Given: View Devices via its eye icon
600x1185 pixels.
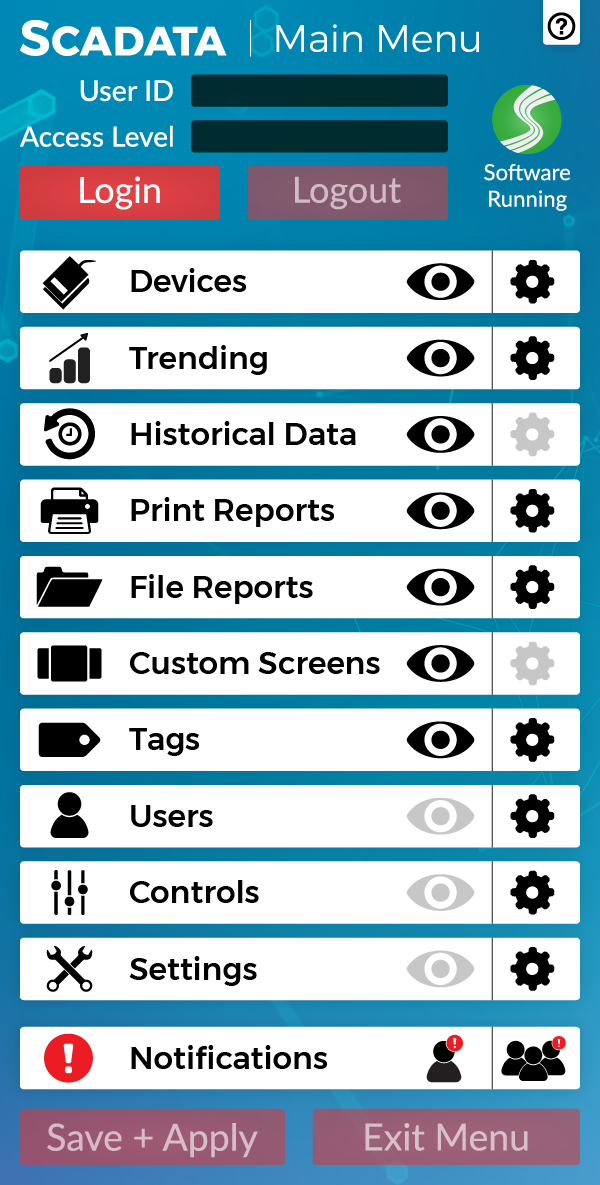Looking at the screenshot, I should pyautogui.click(x=441, y=282).
